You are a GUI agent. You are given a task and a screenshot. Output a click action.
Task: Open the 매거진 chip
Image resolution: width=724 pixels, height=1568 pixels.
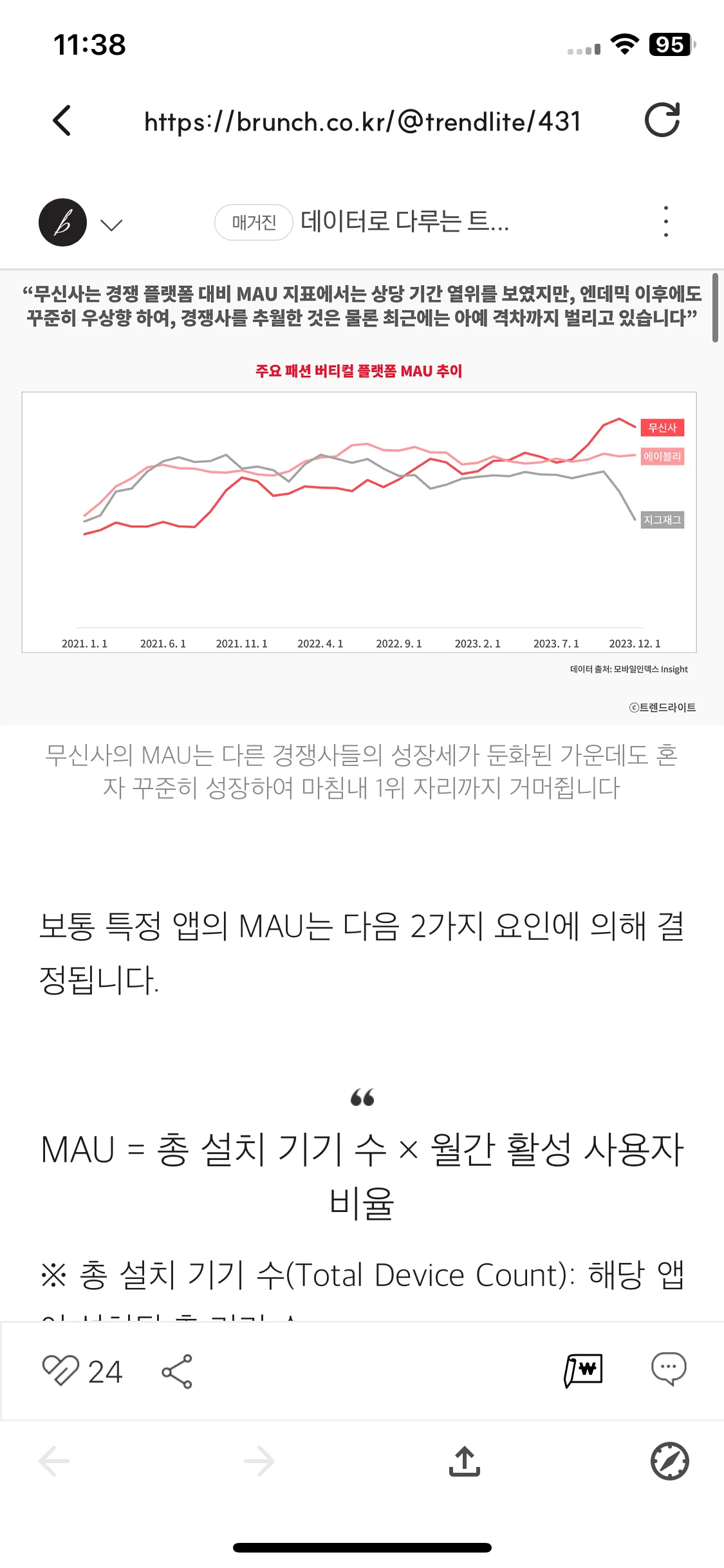254,223
